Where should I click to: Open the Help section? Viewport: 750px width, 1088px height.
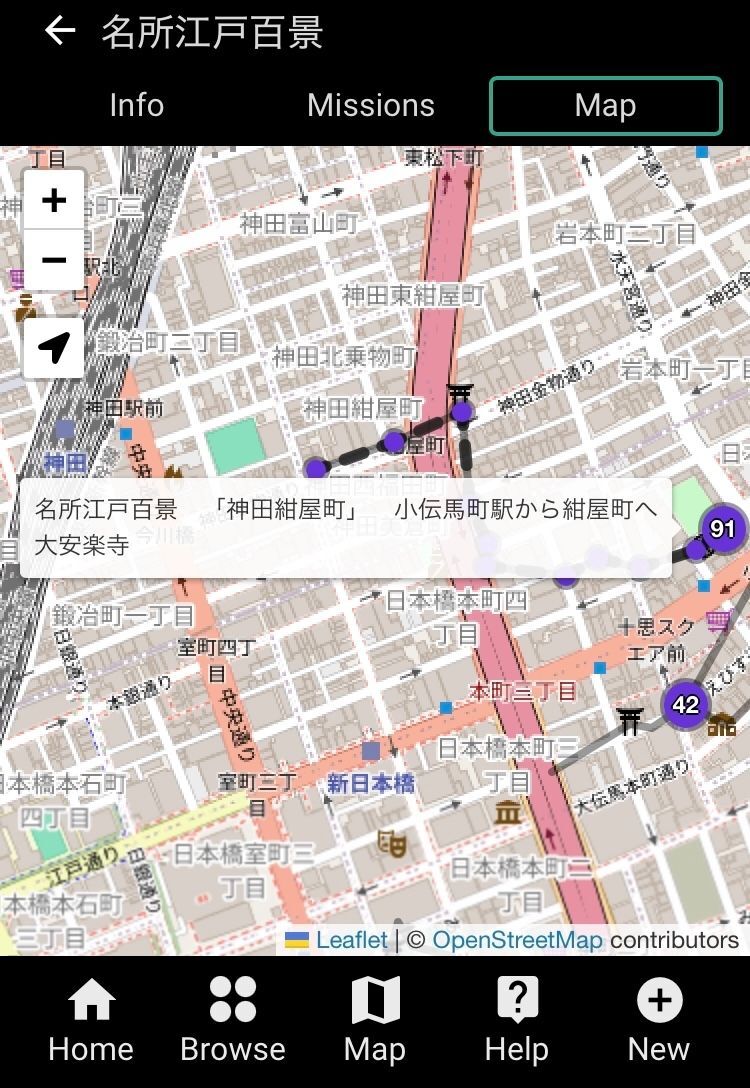tap(517, 1019)
